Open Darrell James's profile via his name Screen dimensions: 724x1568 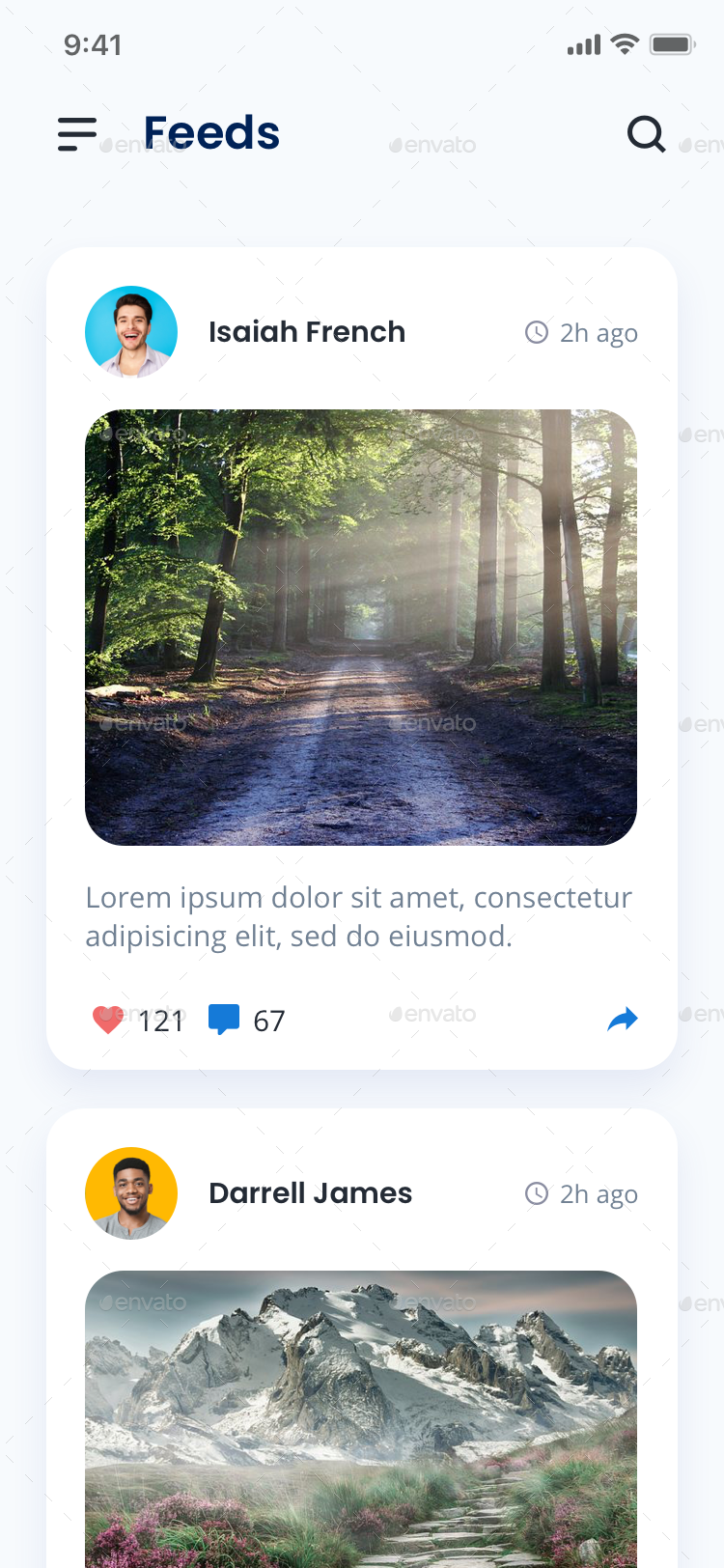tap(310, 1193)
